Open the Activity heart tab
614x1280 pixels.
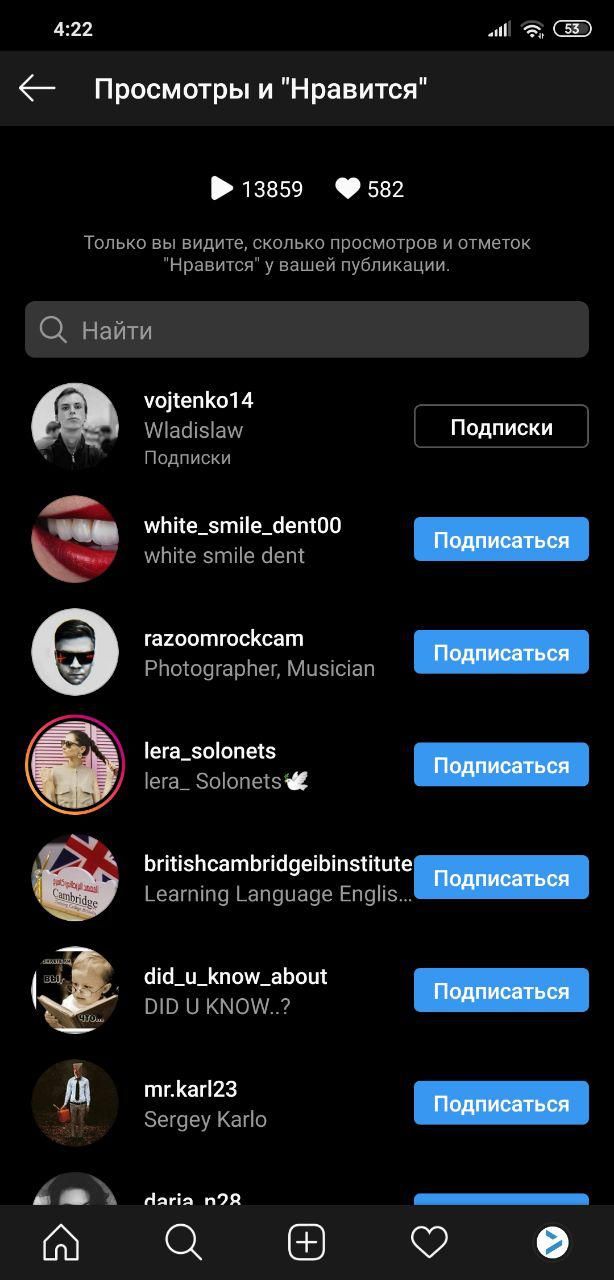(429, 1242)
